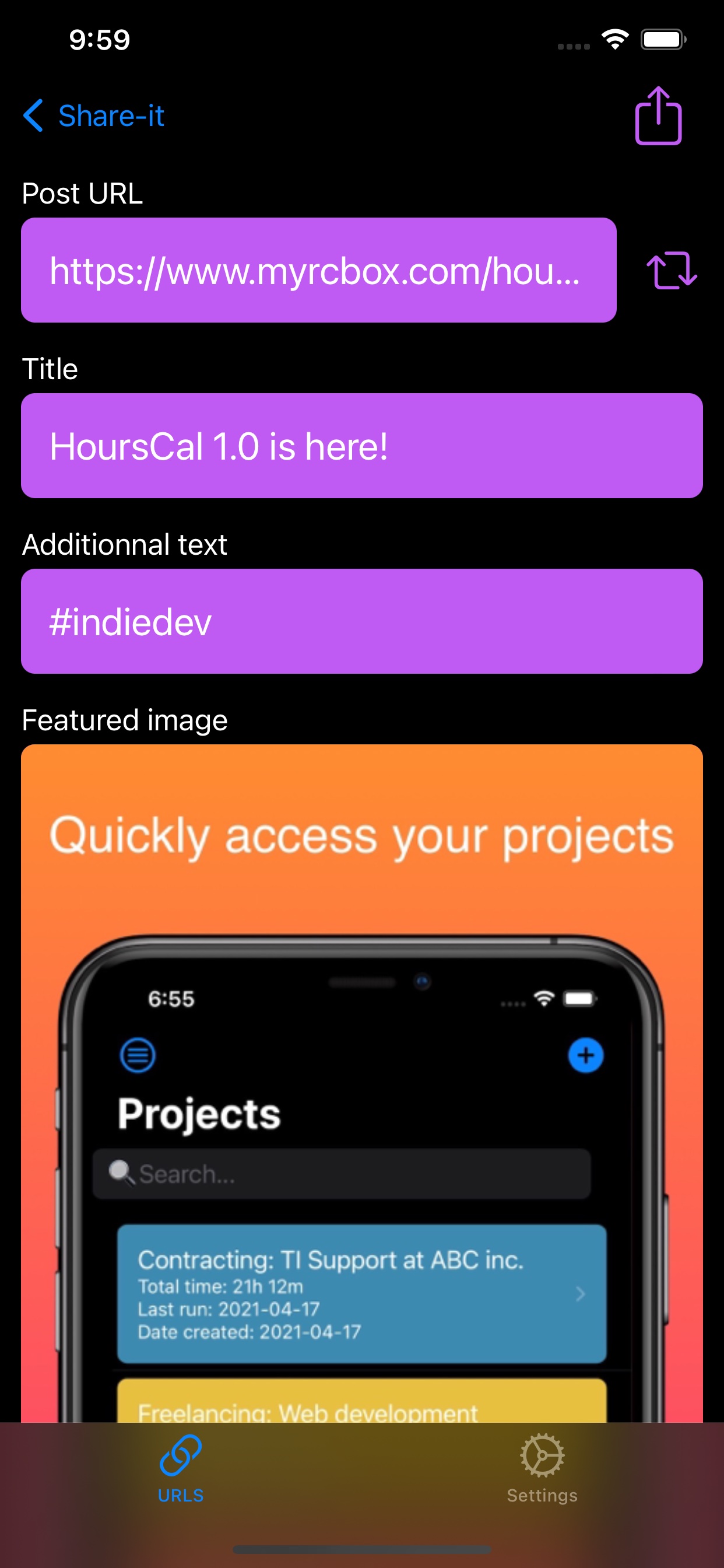
Task: Edit the Additionnal text field
Action: (x=361, y=621)
